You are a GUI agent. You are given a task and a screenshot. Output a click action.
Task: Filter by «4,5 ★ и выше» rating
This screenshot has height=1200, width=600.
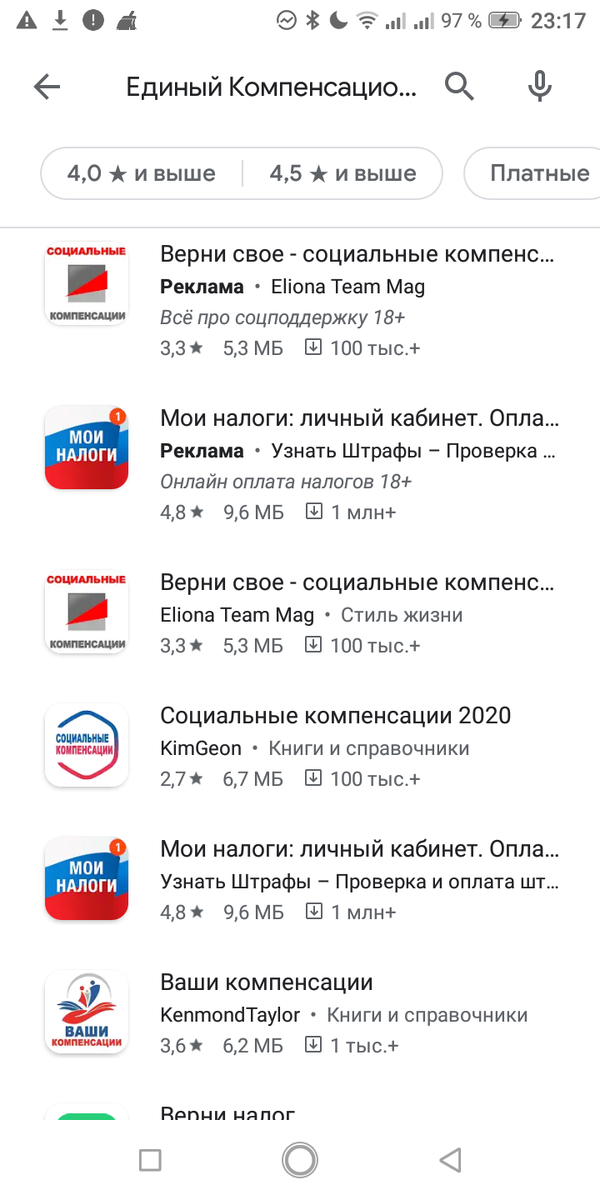(x=342, y=174)
